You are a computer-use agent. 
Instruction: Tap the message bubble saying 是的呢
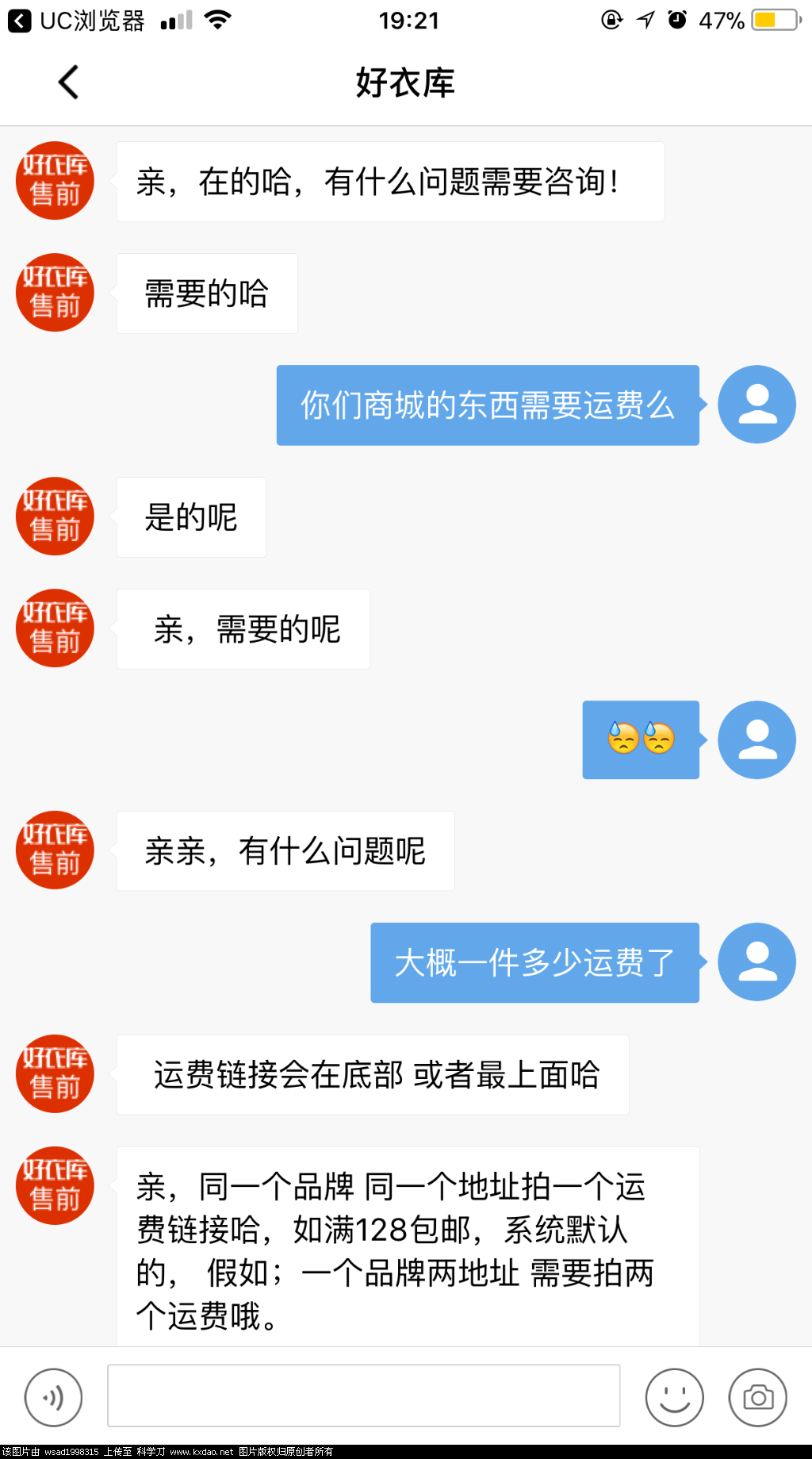[x=190, y=516]
